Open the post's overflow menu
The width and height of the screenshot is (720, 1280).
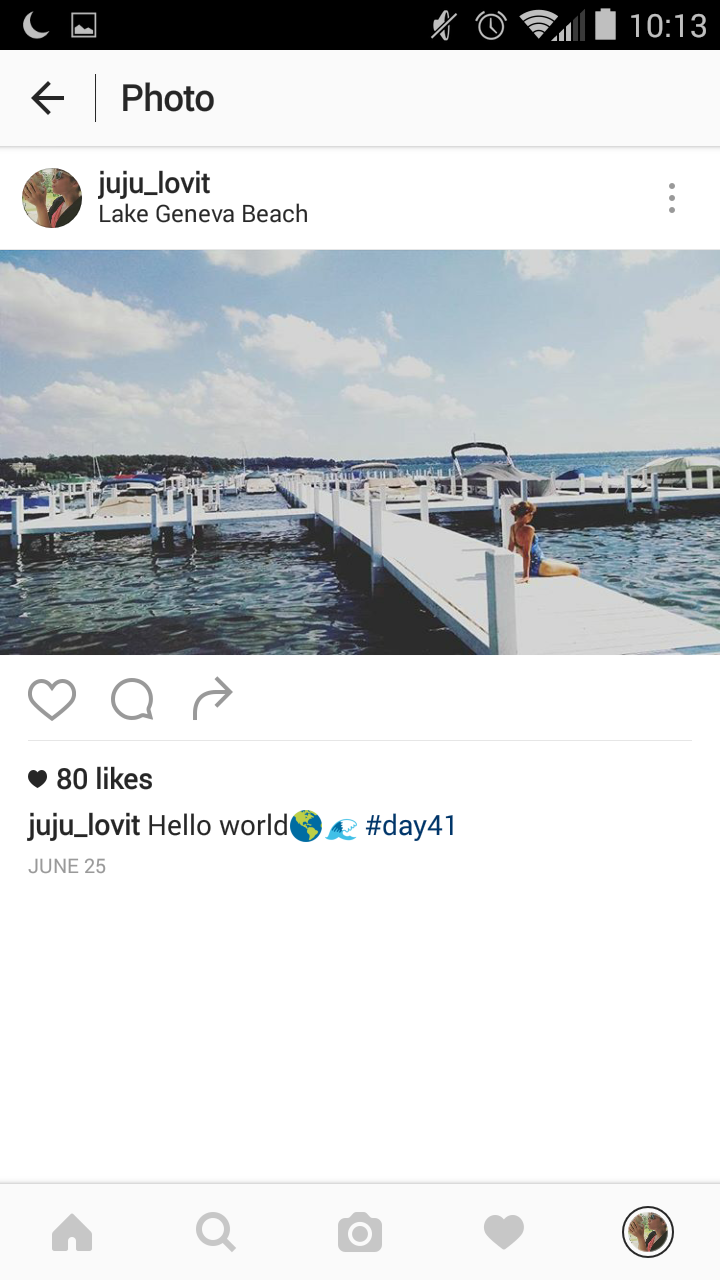pyautogui.click(x=672, y=198)
